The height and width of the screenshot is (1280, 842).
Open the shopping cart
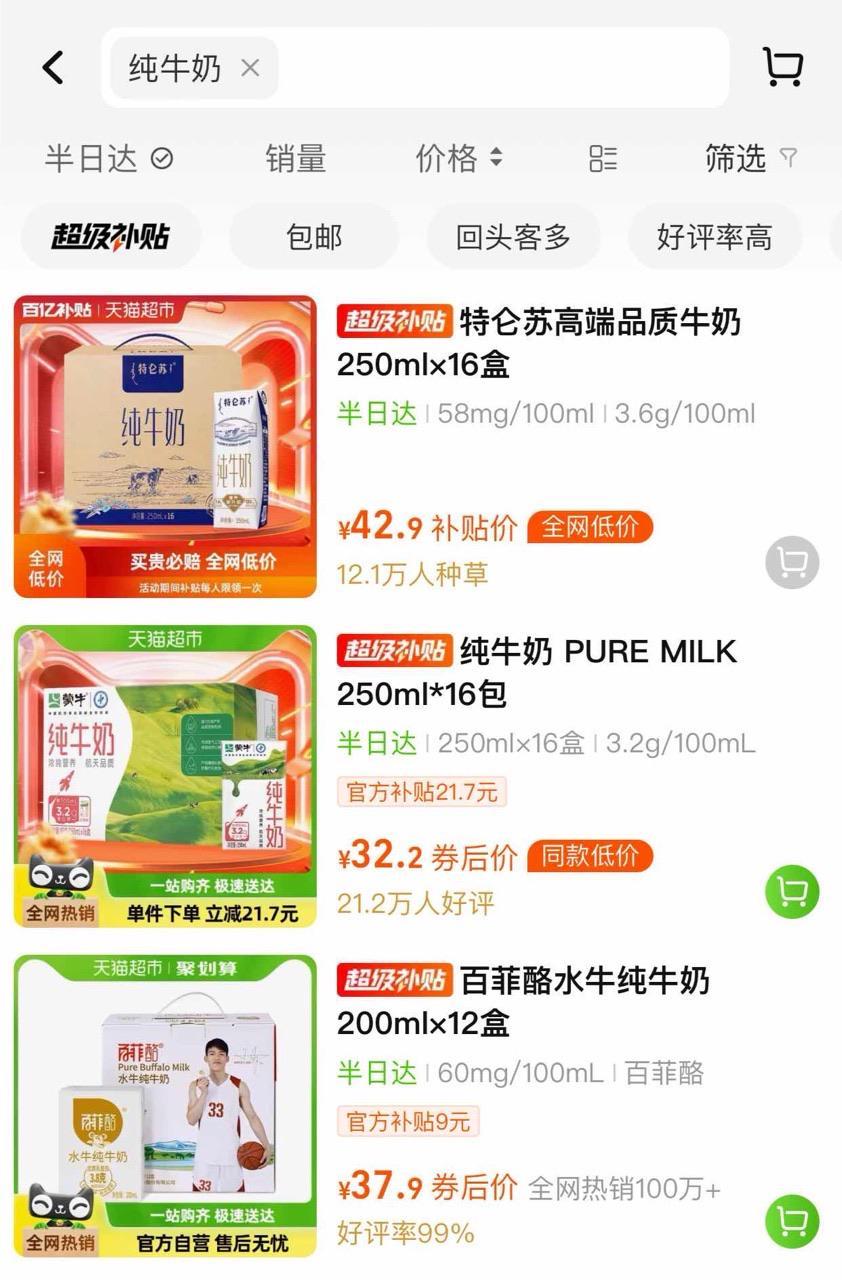tap(783, 68)
